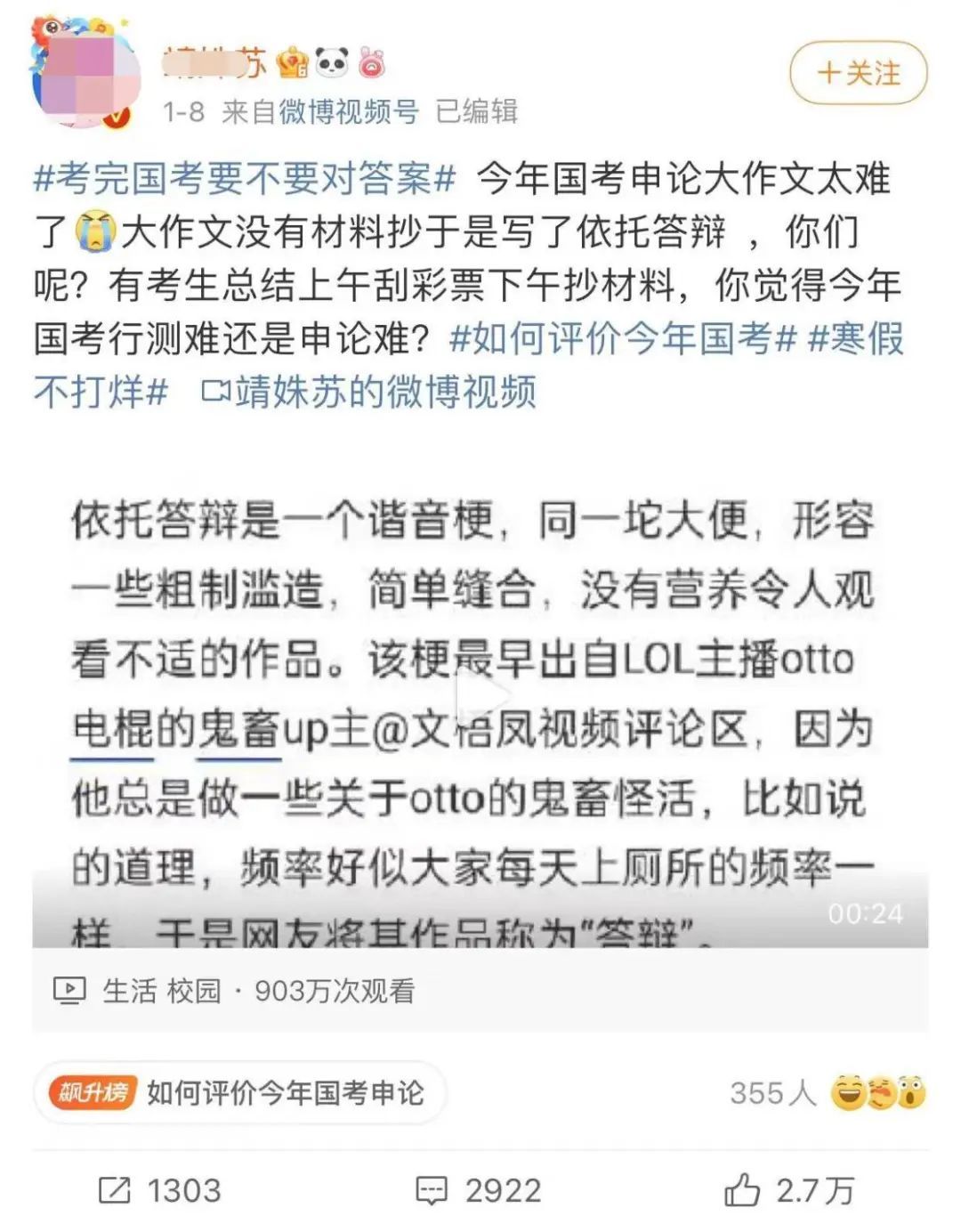The width and height of the screenshot is (961, 1232).
Task: Open 靖姝苏的微博视频 link
Action: [370, 392]
